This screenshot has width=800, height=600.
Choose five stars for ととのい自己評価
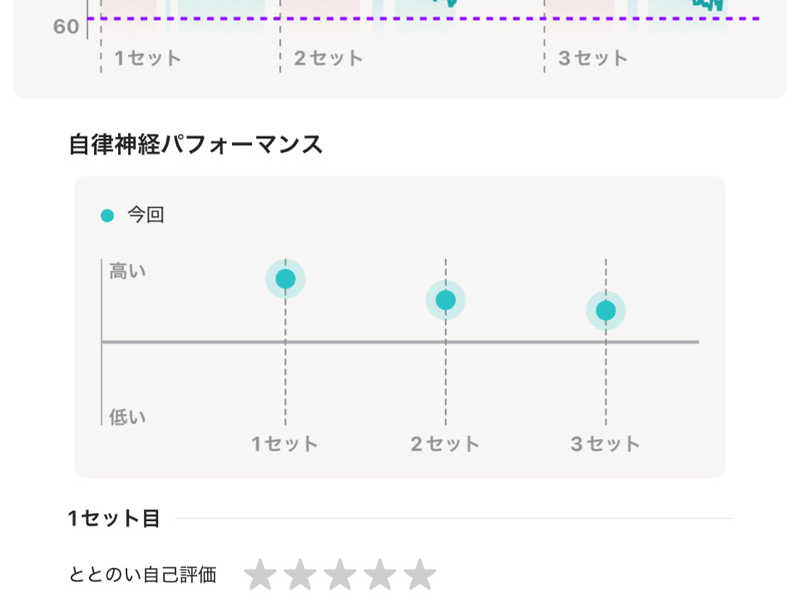420,575
